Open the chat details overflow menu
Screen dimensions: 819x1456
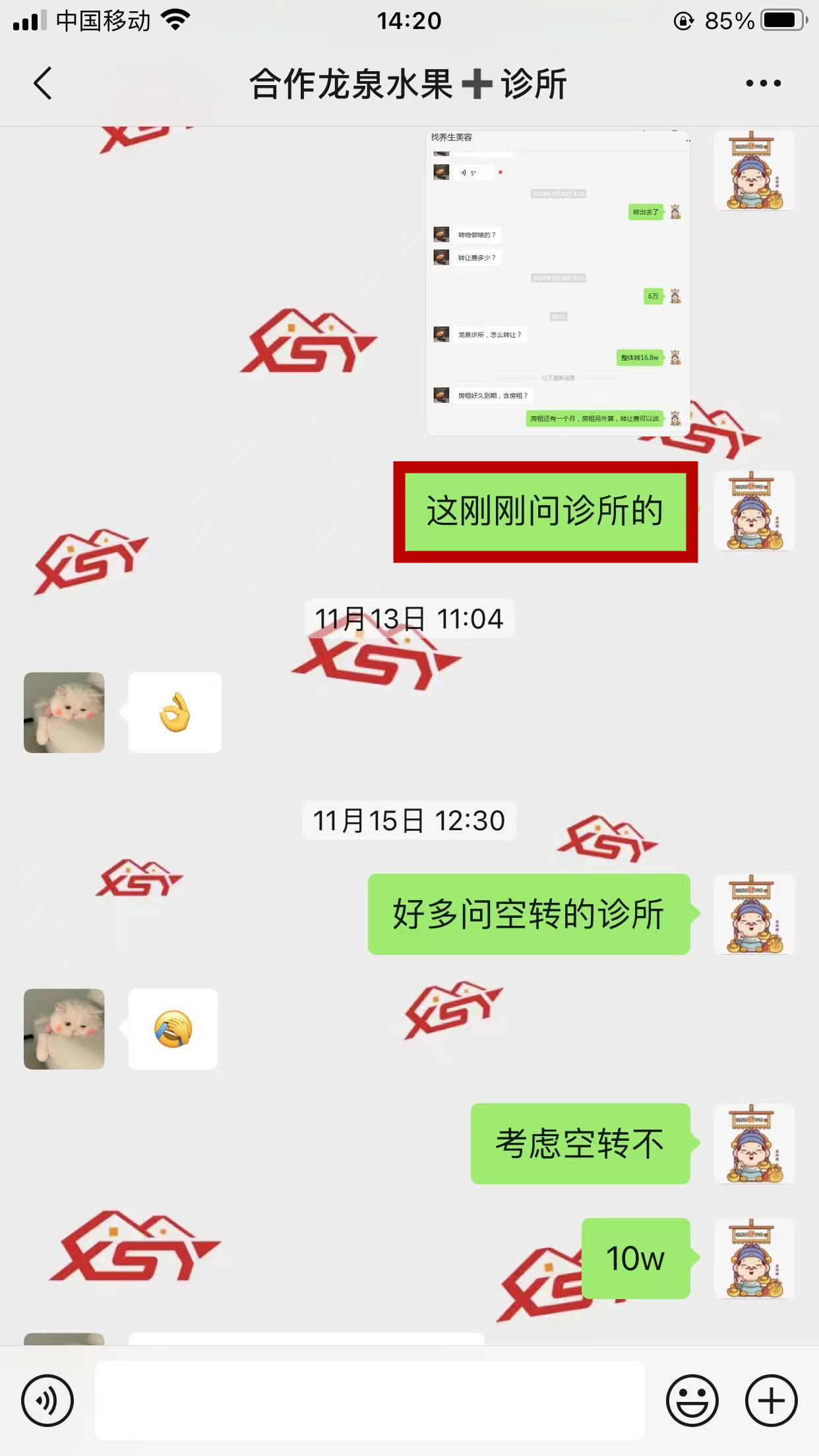tap(763, 84)
